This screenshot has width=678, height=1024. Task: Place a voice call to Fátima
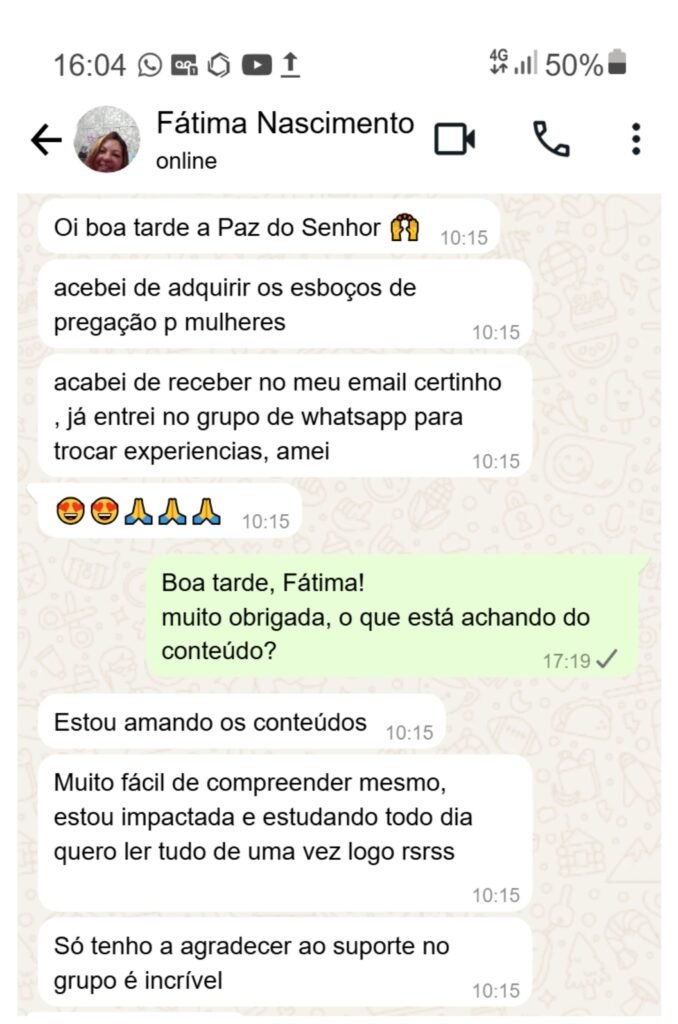[550, 140]
